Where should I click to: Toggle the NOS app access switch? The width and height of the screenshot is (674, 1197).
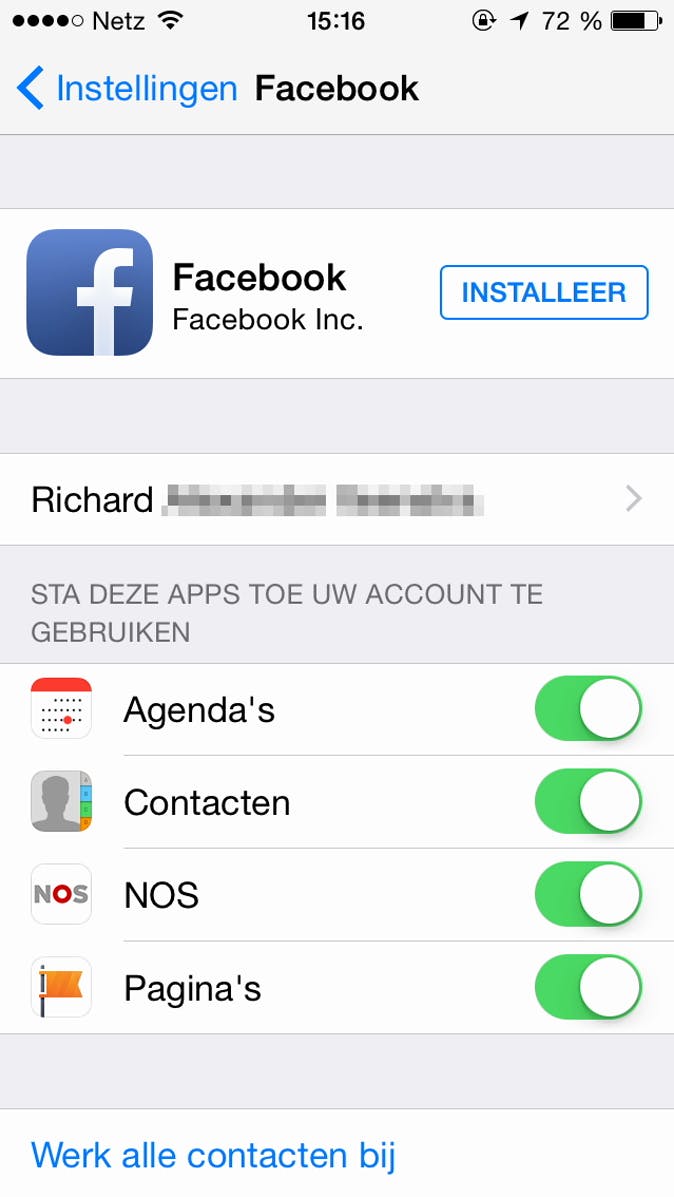tap(588, 895)
